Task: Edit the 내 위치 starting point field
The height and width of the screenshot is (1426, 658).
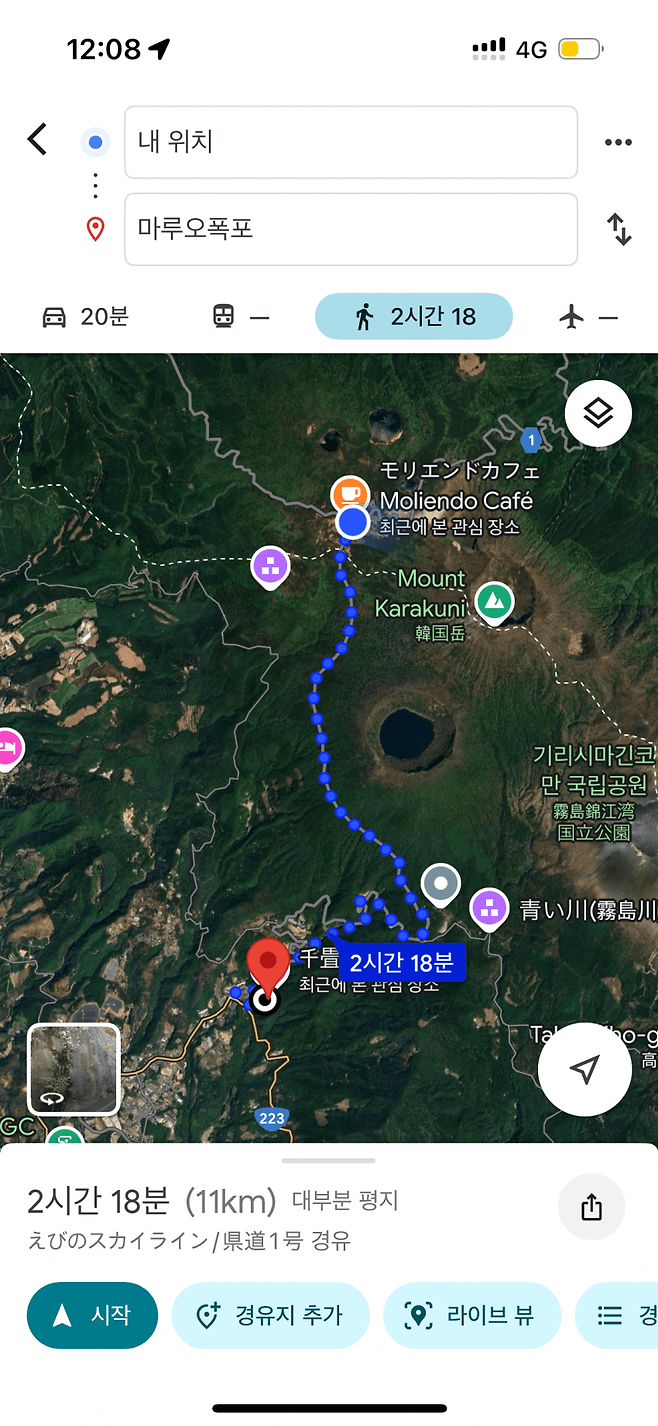Action: (350, 142)
